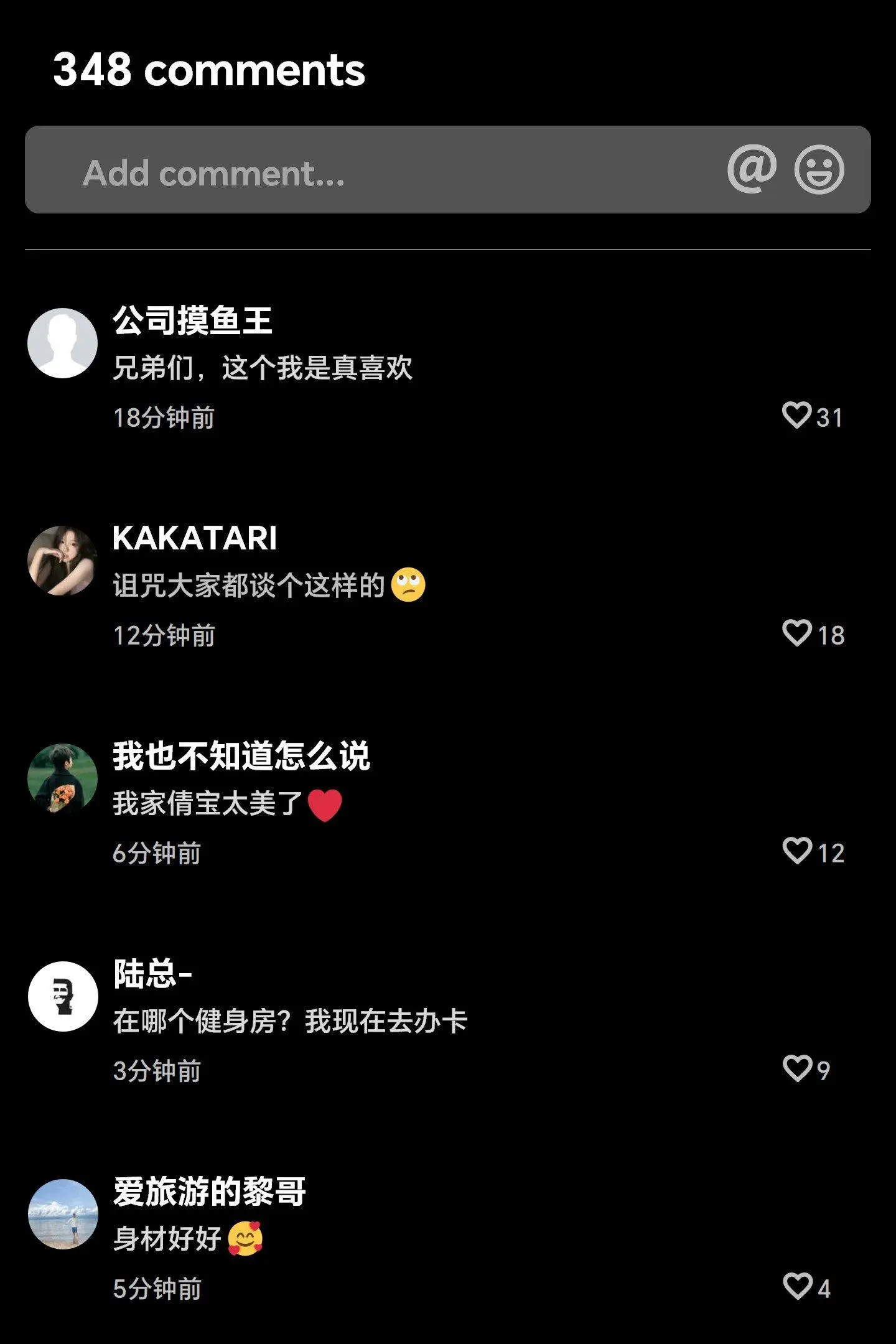View profile picture of 我也不知道怎么说
896x1344 pixels.
[x=63, y=778]
